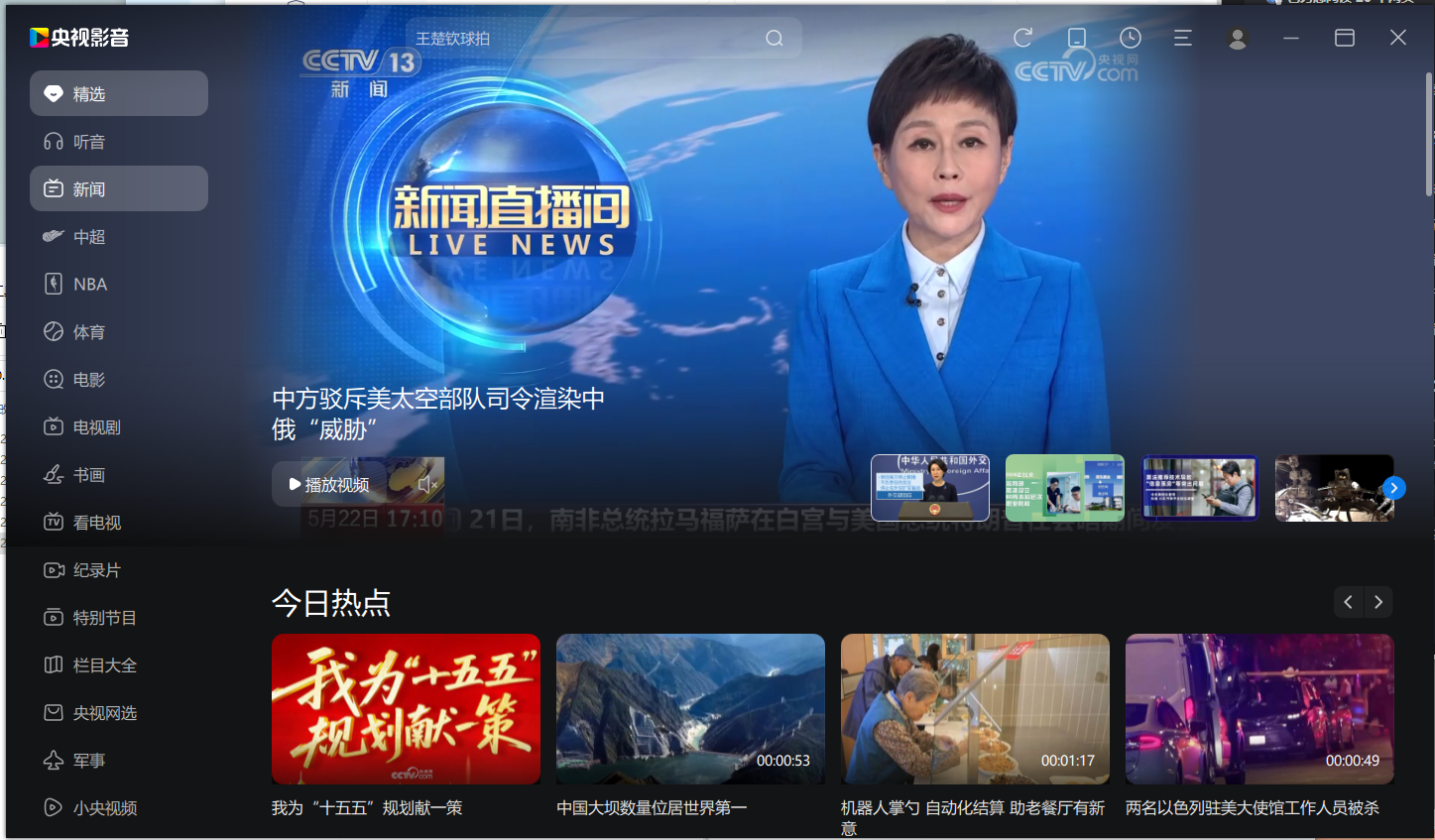Tap the 播放视频 button
This screenshot has height=840, width=1435.
[x=328, y=485]
